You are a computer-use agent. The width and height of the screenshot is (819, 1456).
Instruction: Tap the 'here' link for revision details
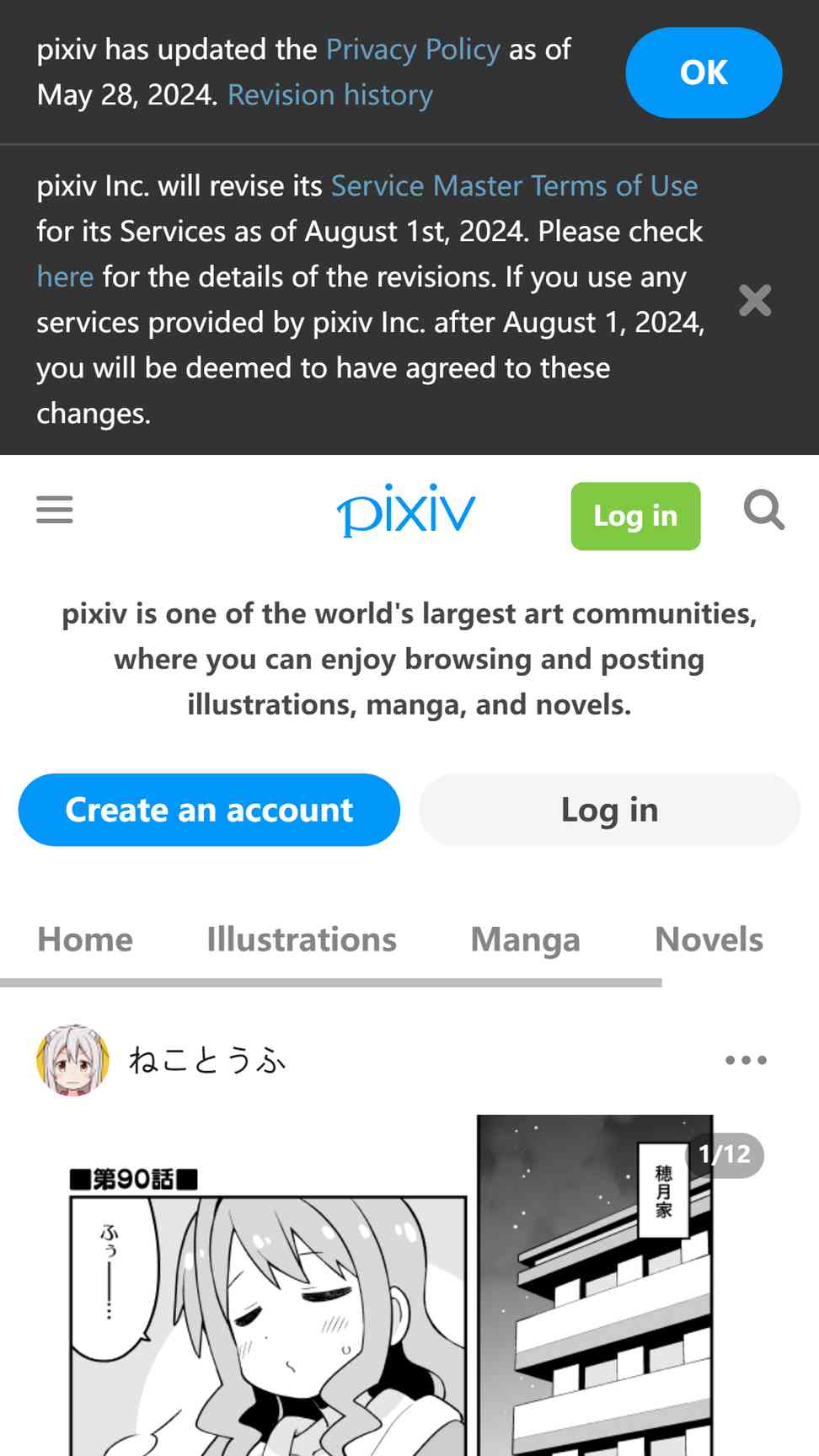click(65, 277)
